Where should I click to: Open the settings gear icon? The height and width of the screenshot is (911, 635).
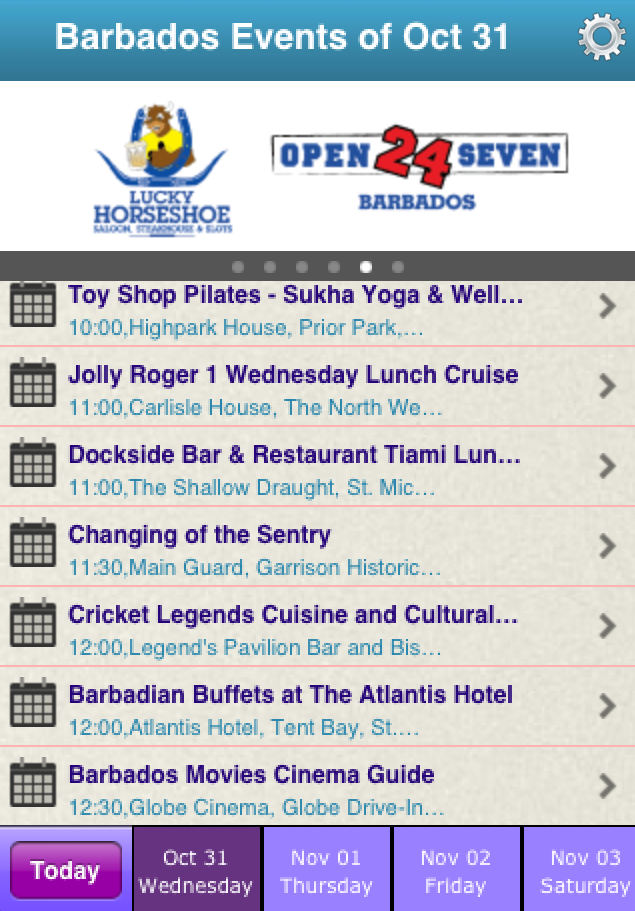(601, 38)
